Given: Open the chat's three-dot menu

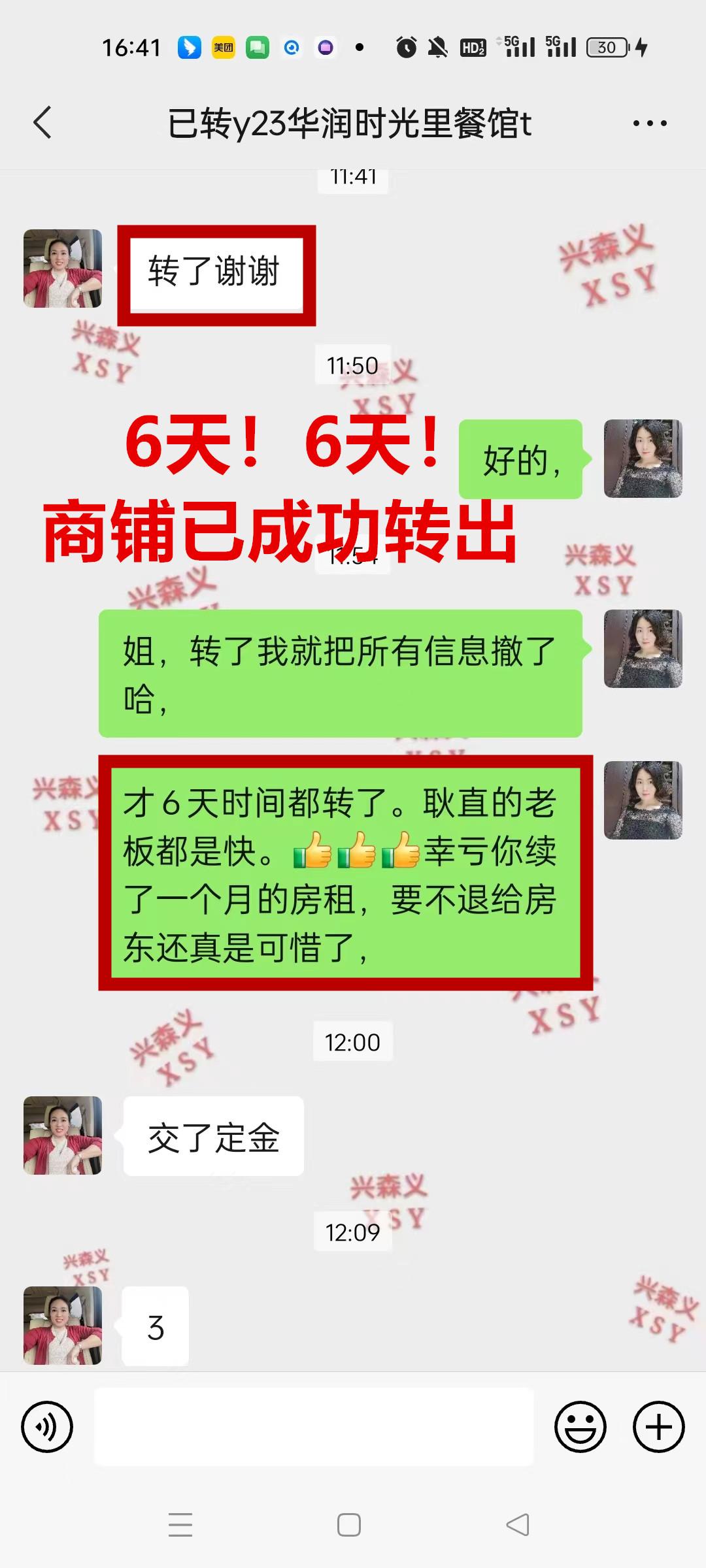Looking at the screenshot, I should coord(650,123).
